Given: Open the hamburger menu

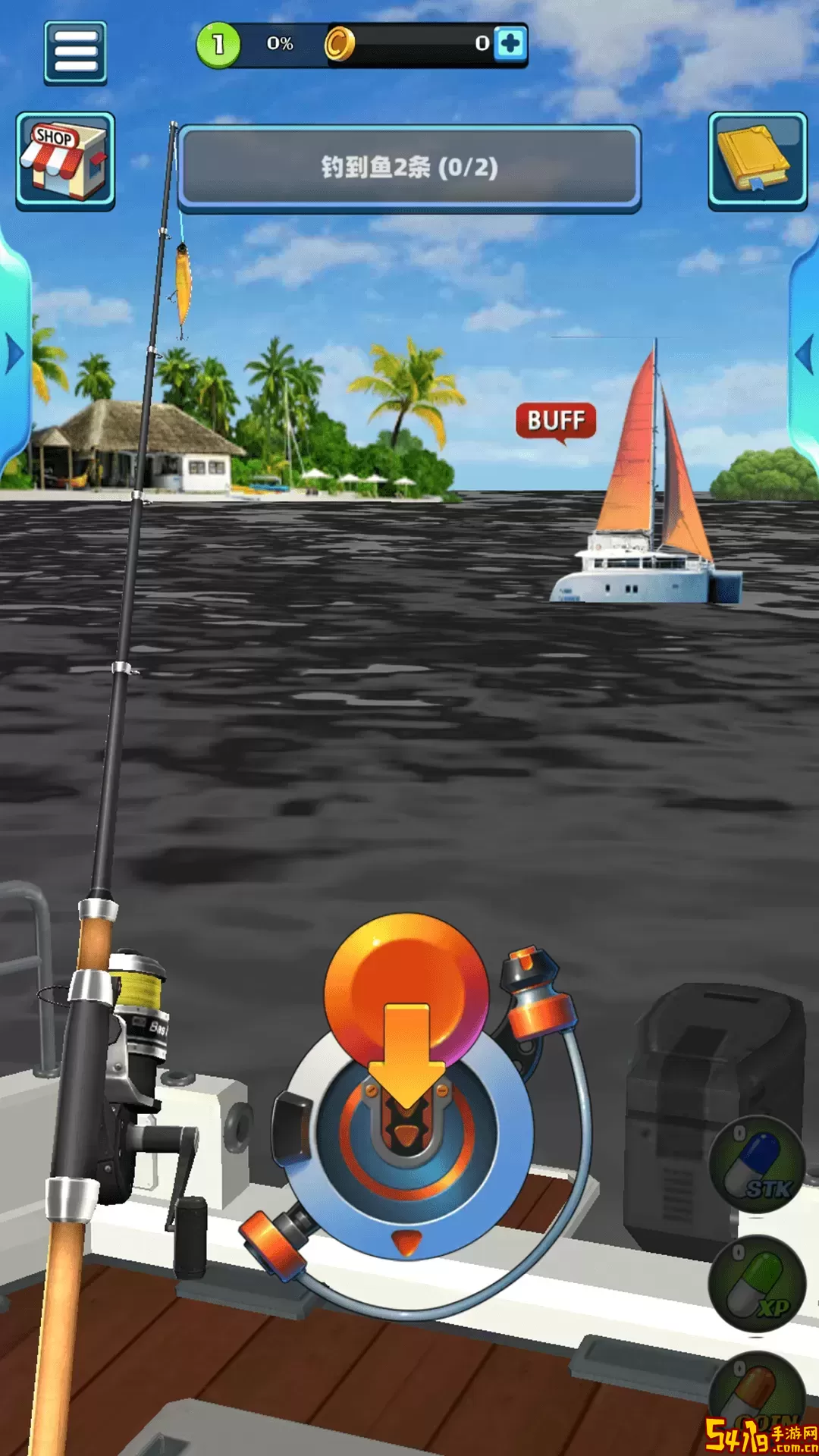Looking at the screenshot, I should click(x=75, y=52).
